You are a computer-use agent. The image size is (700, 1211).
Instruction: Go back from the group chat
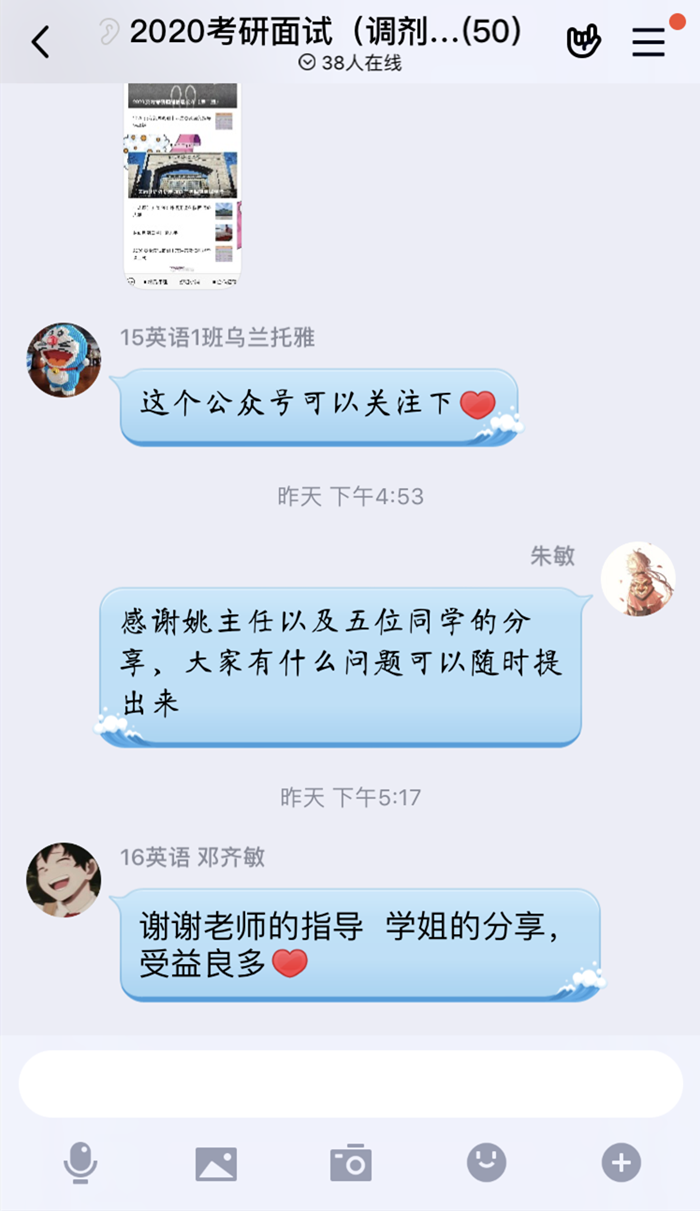pos(40,42)
